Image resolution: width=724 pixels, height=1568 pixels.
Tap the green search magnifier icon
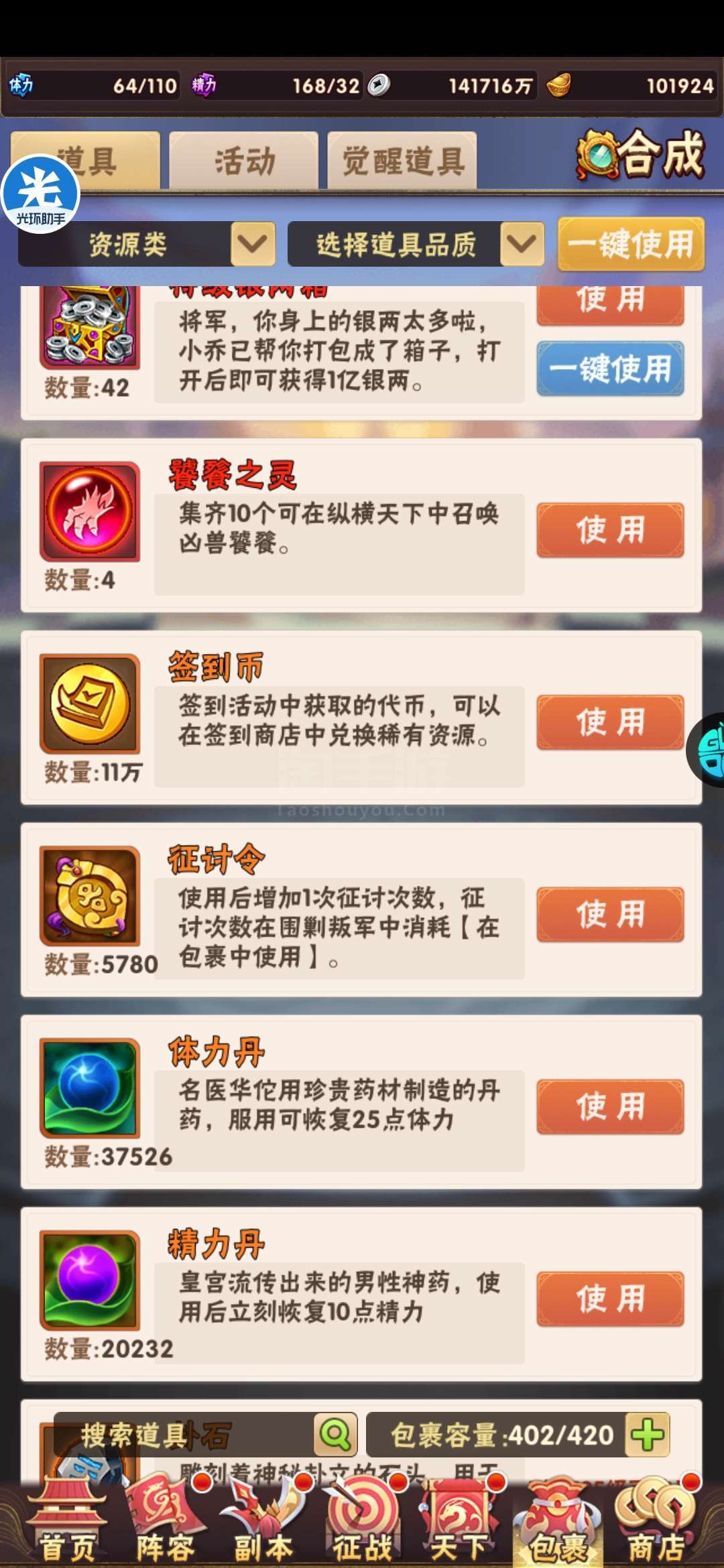[335, 1435]
